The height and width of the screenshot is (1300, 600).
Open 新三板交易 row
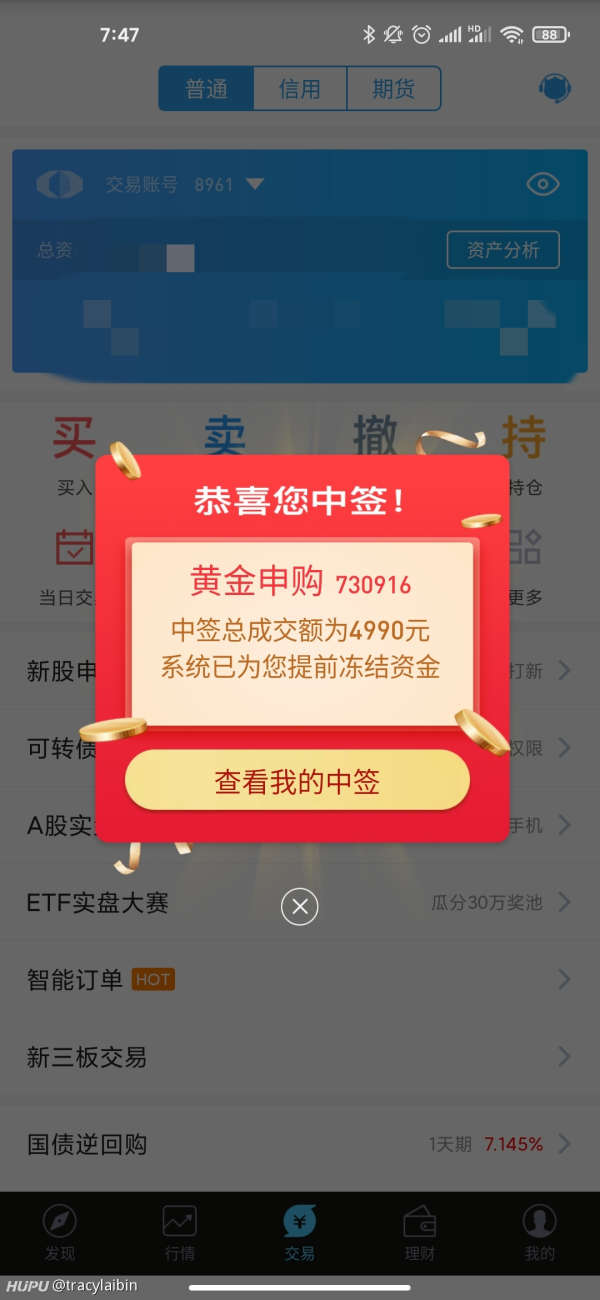click(x=299, y=1056)
